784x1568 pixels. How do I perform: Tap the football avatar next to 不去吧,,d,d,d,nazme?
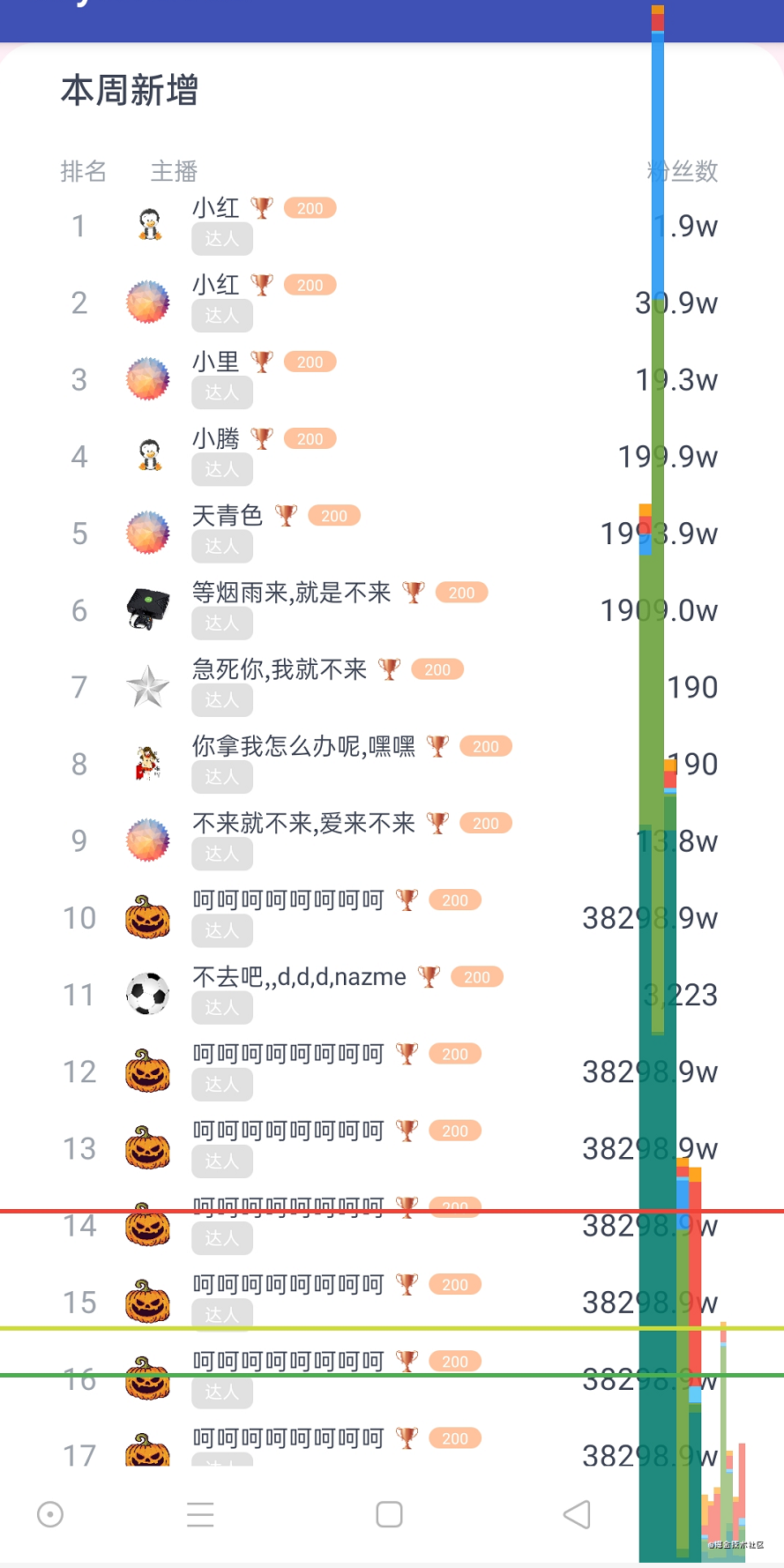coord(147,992)
